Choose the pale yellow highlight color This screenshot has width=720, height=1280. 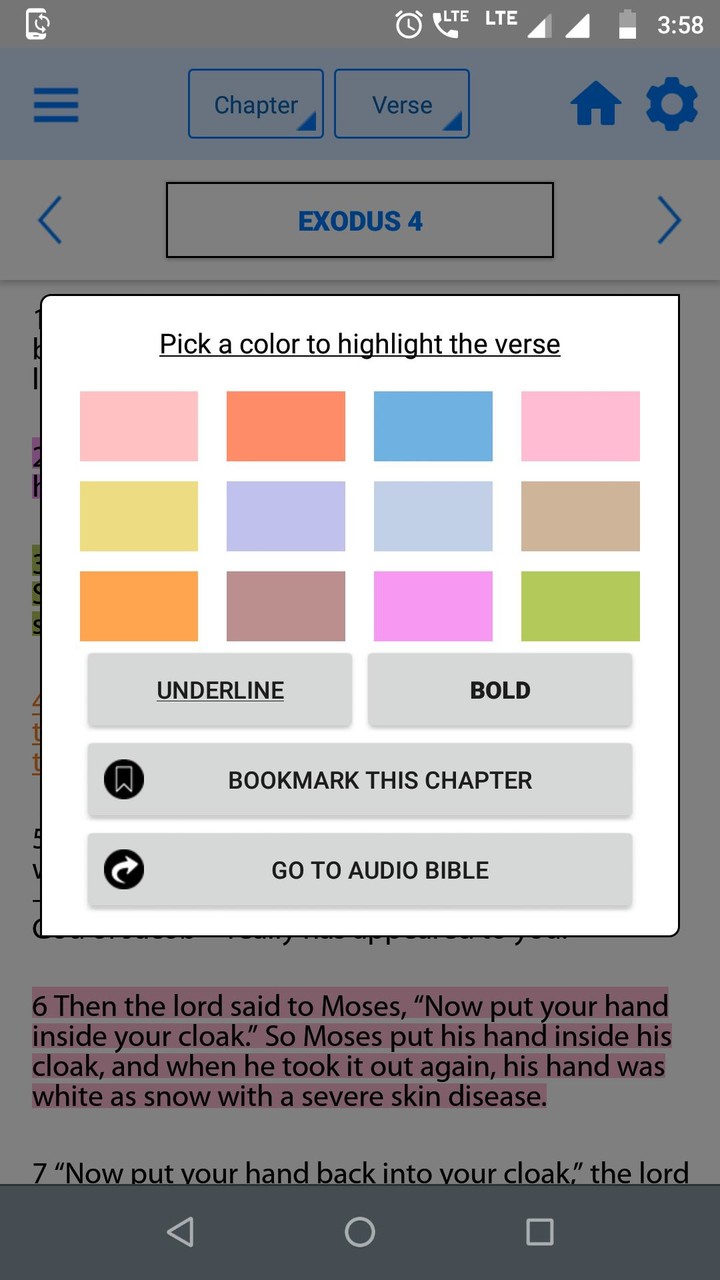point(139,516)
